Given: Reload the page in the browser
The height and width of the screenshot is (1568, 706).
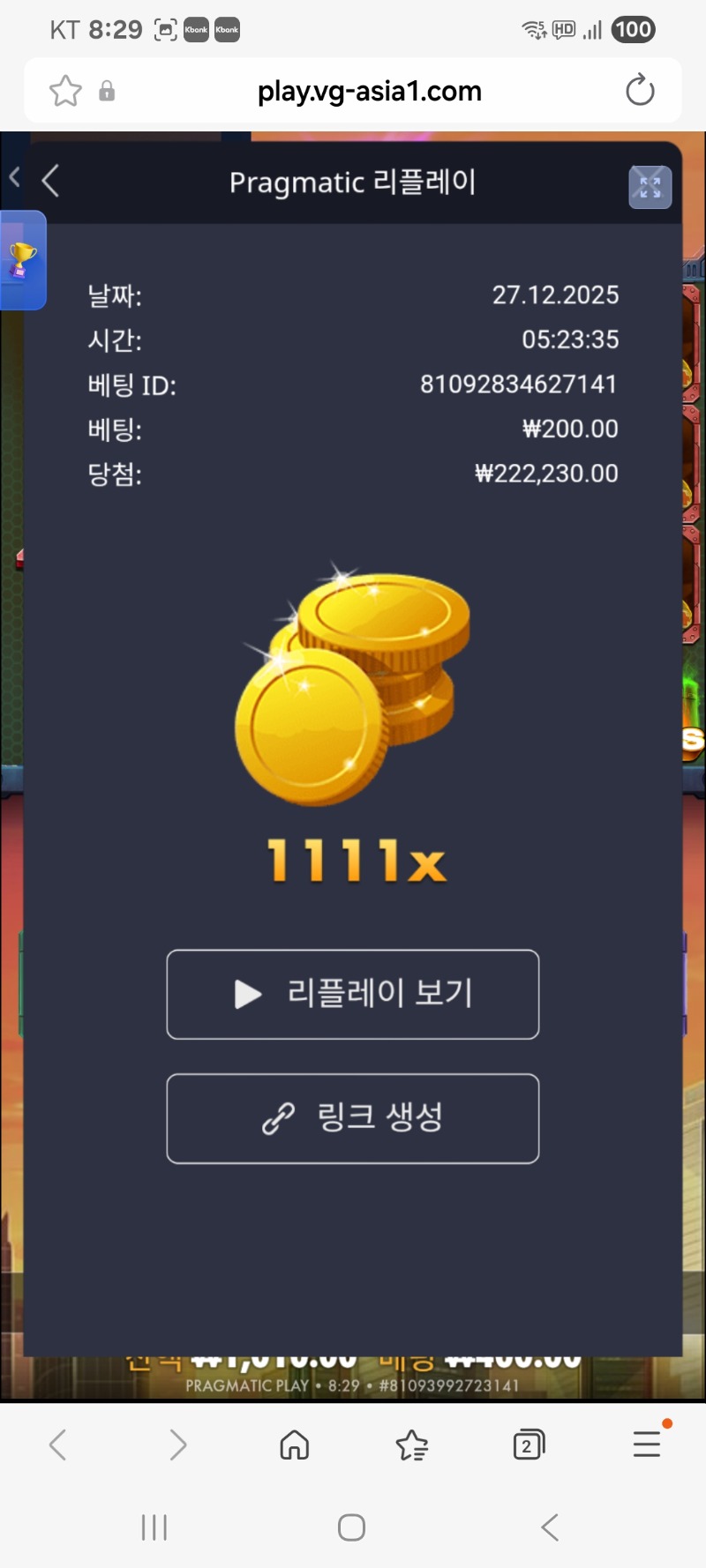Looking at the screenshot, I should pos(639,91).
